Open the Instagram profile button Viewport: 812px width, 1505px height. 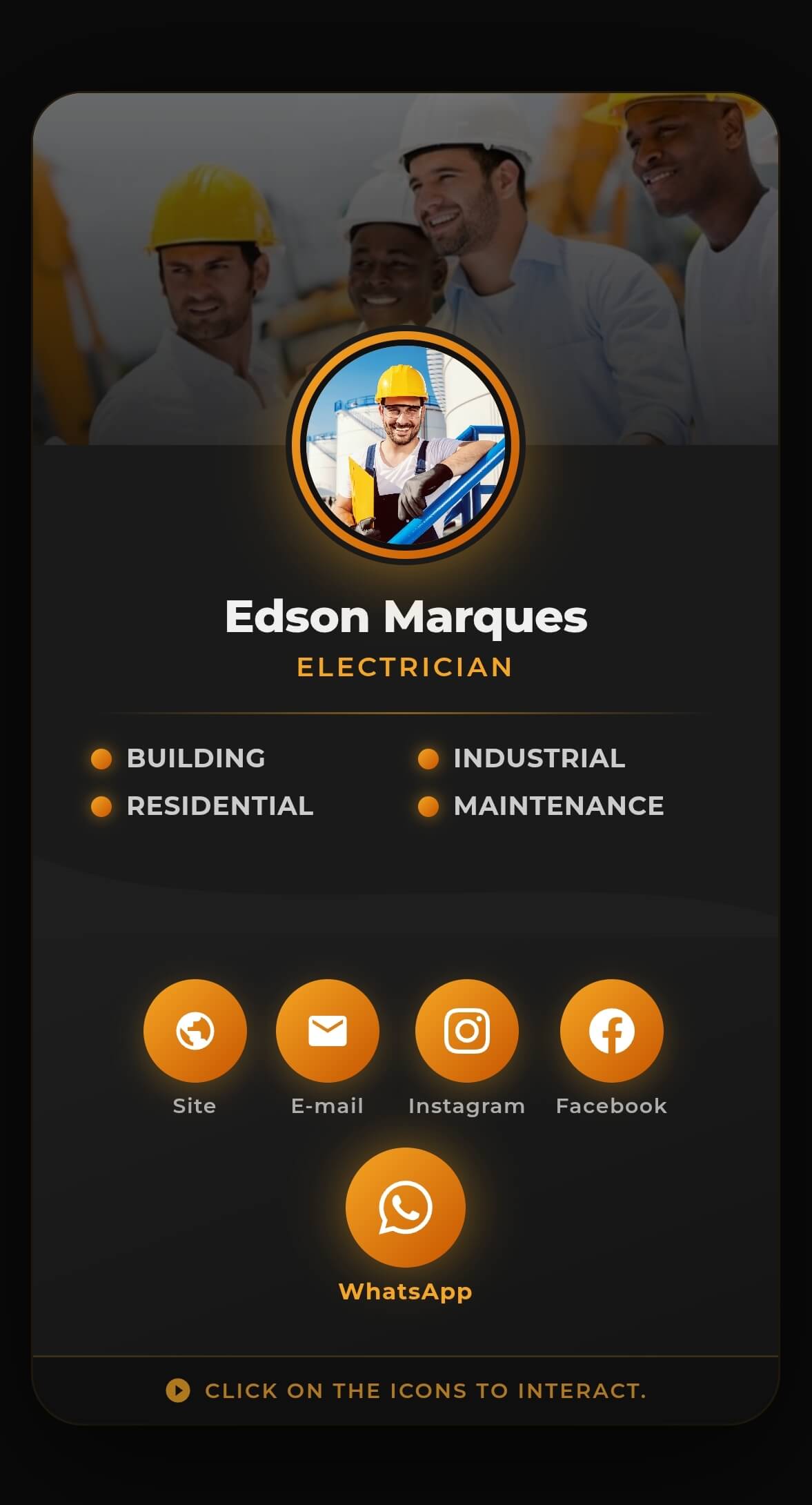pyautogui.click(x=467, y=1030)
